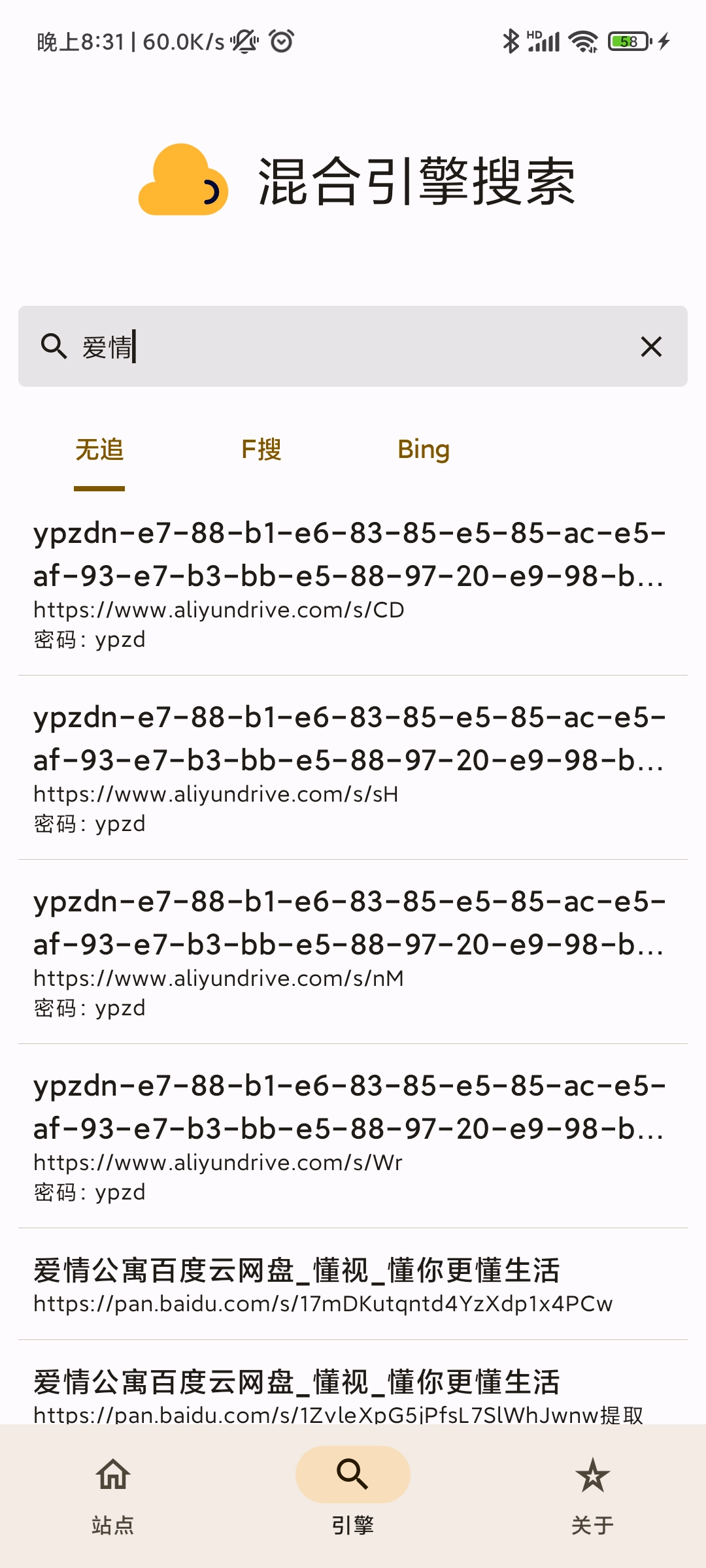706x1568 pixels.
Task: Switch to the Bing engine tab
Action: coord(424,450)
